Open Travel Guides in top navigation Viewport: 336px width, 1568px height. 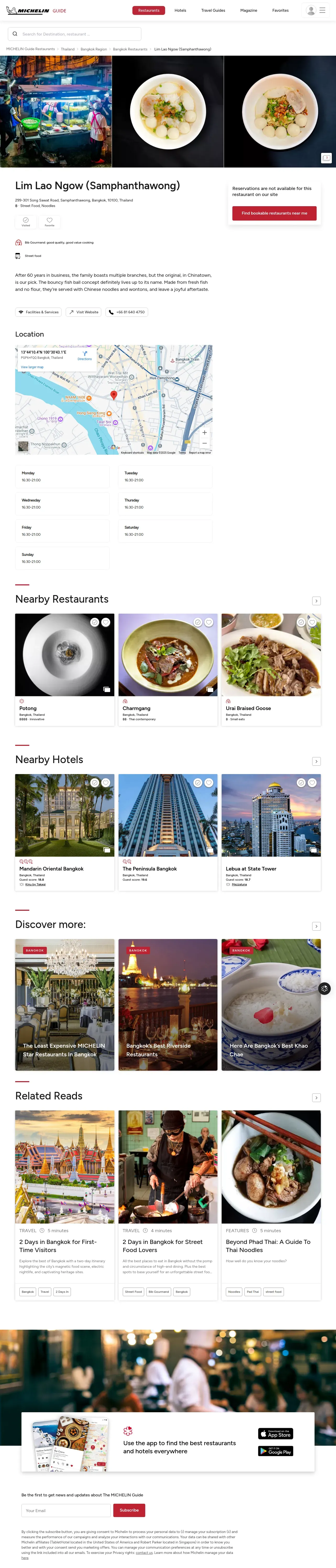point(213,10)
